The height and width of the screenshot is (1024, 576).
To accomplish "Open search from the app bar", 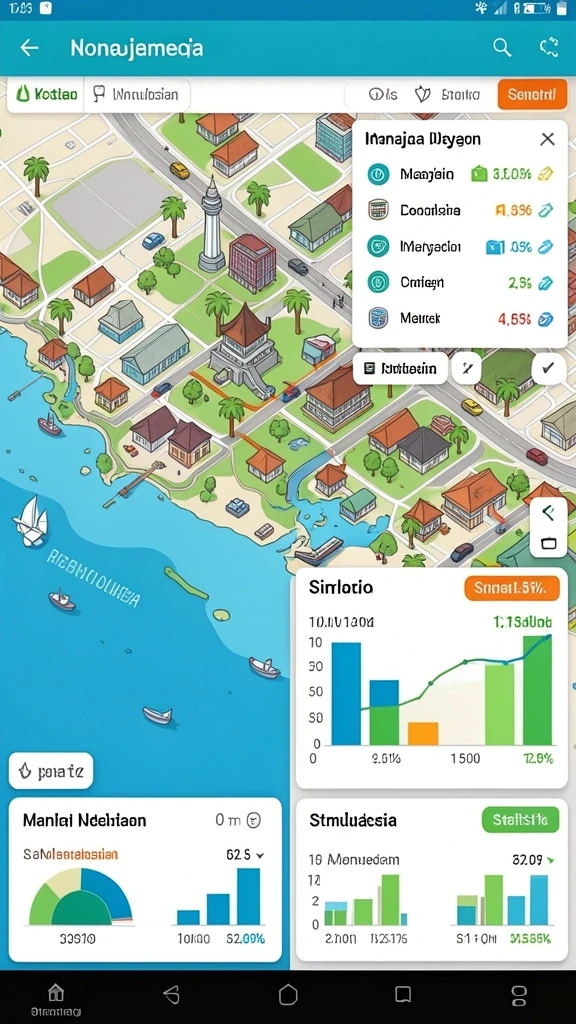I will point(502,47).
